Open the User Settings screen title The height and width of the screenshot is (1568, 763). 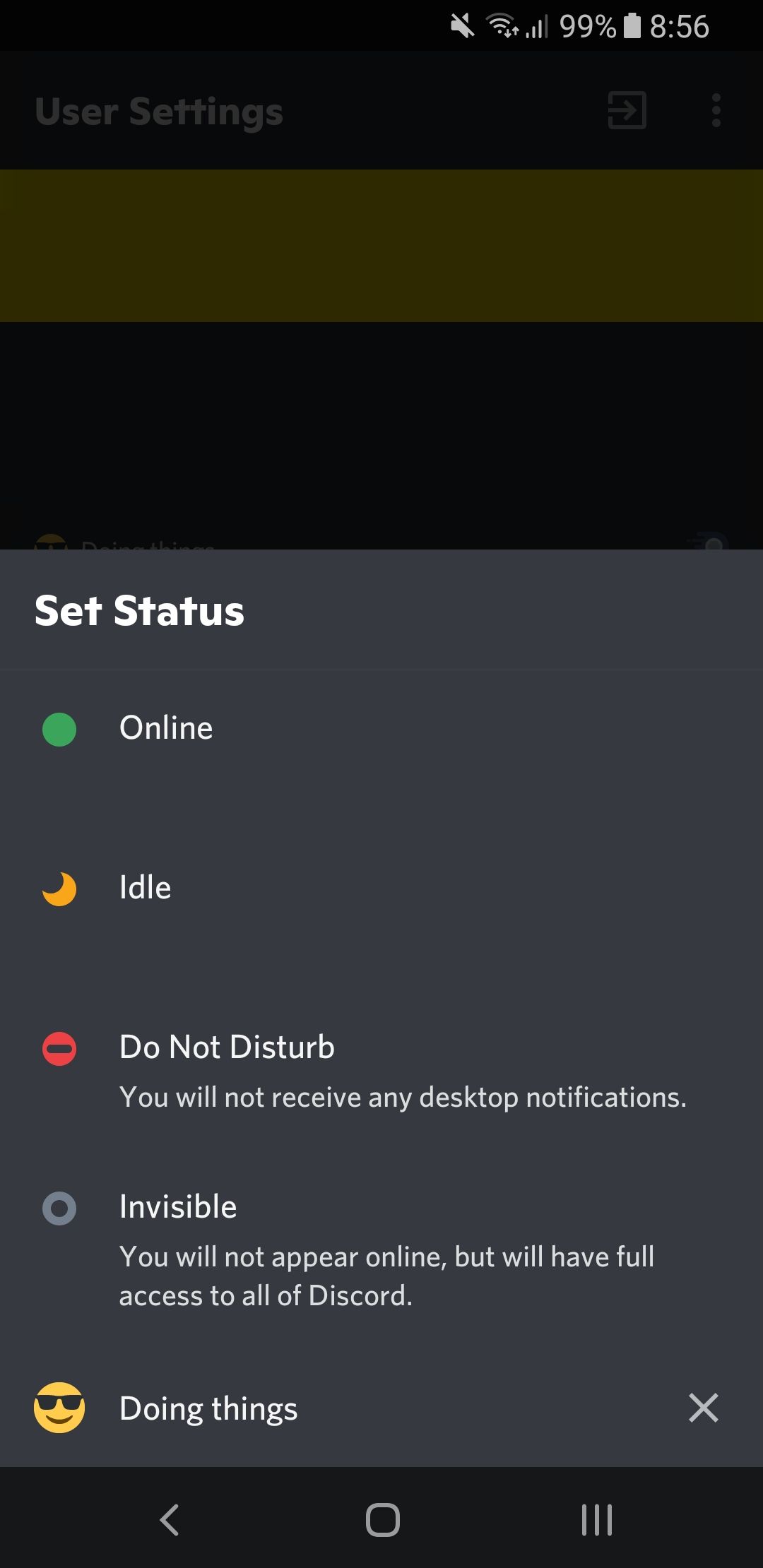coord(158,111)
